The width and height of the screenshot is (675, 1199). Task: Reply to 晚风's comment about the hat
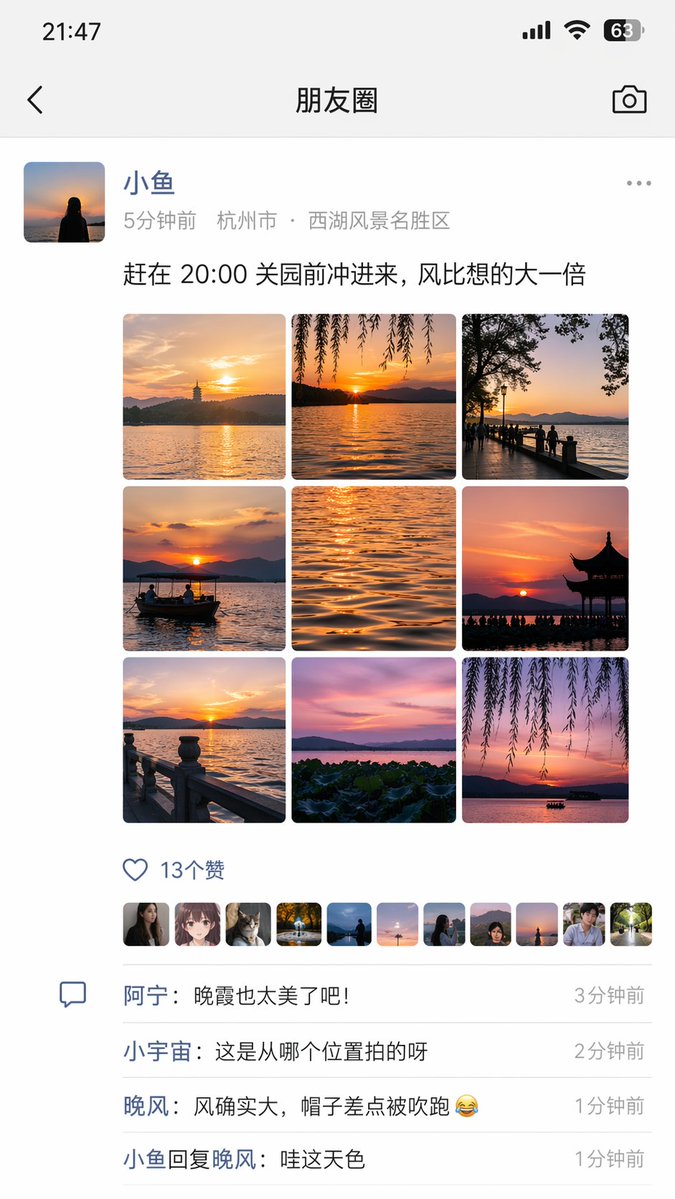(335, 1106)
